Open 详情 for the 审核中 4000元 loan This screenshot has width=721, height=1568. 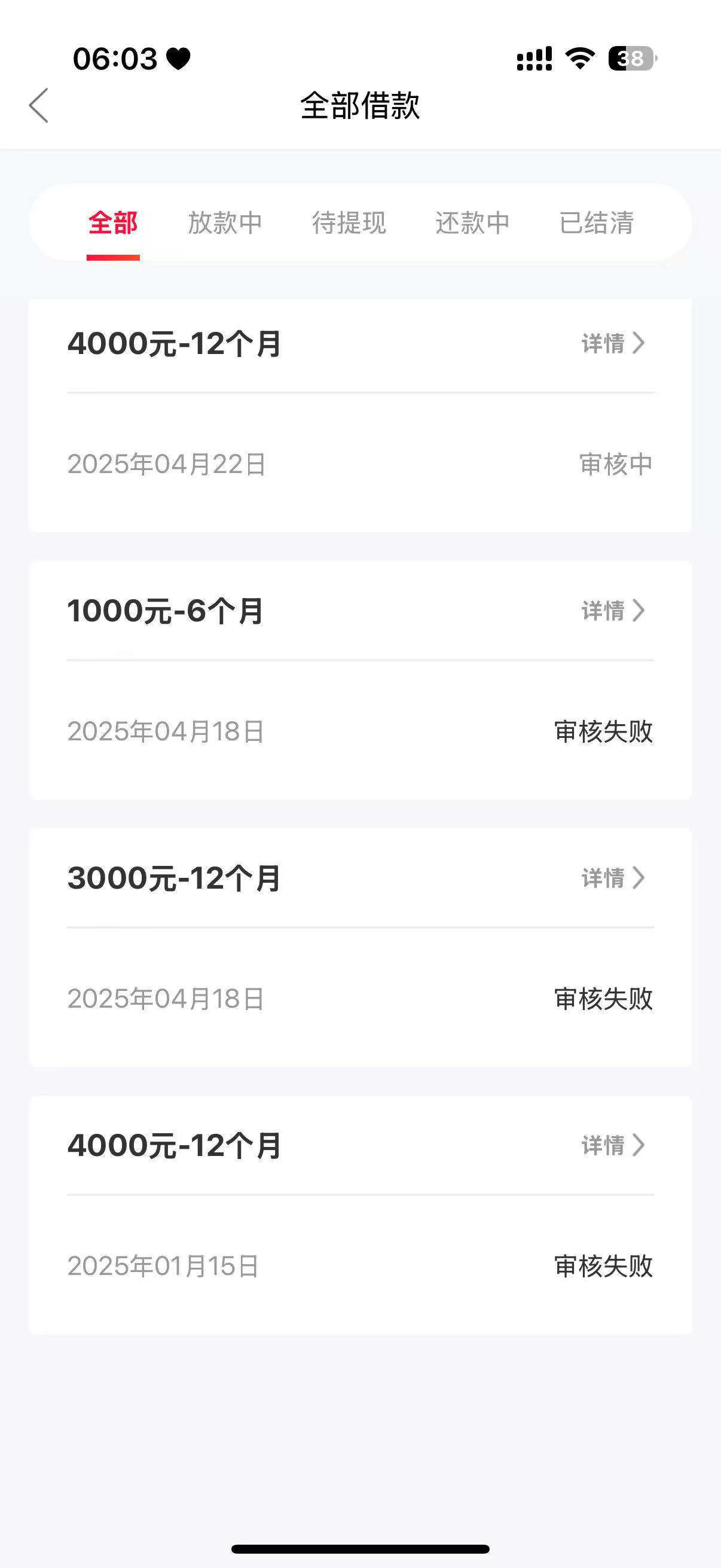[613, 343]
